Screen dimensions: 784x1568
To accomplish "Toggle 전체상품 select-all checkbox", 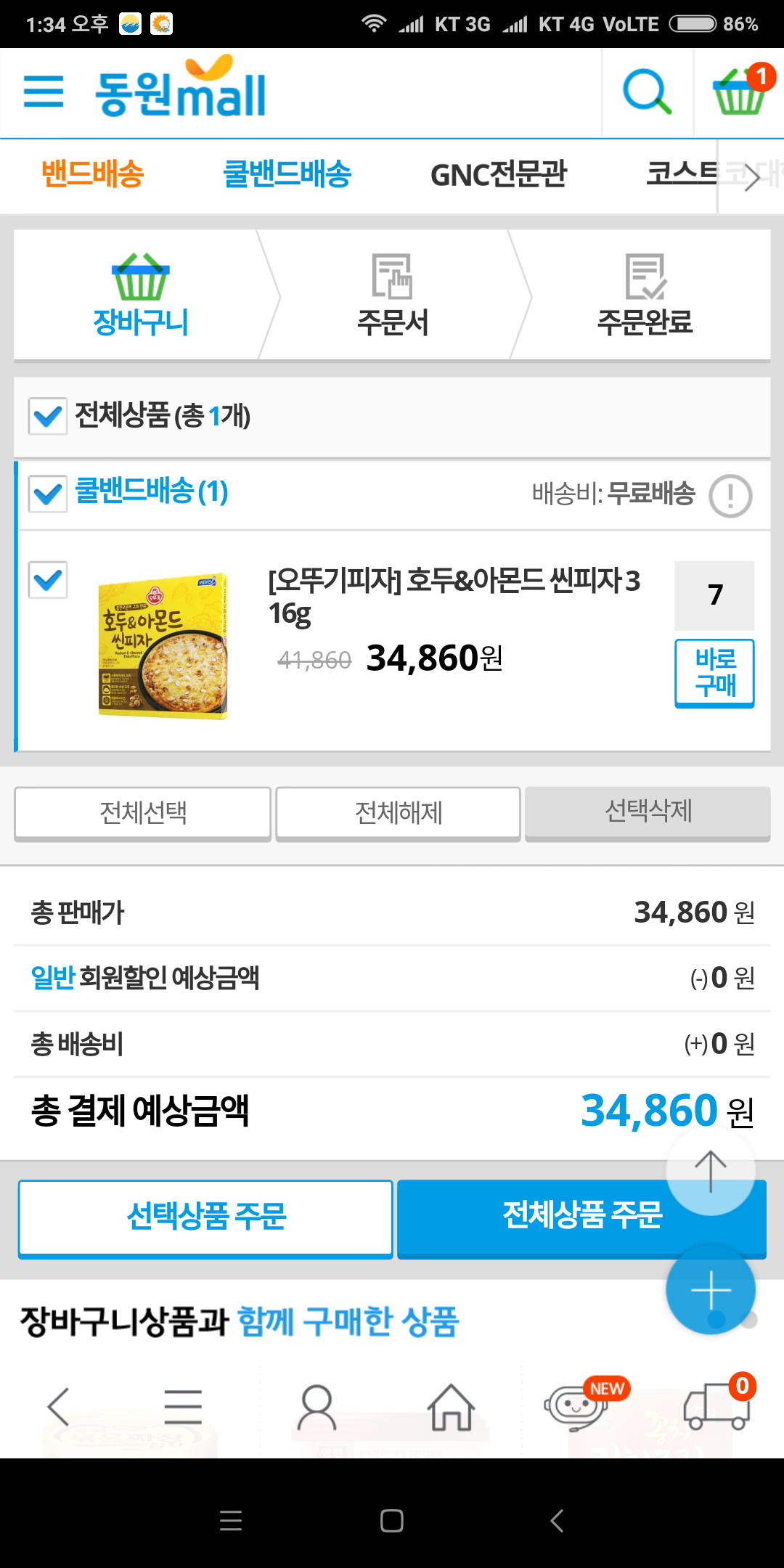I will (x=48, y=416).
